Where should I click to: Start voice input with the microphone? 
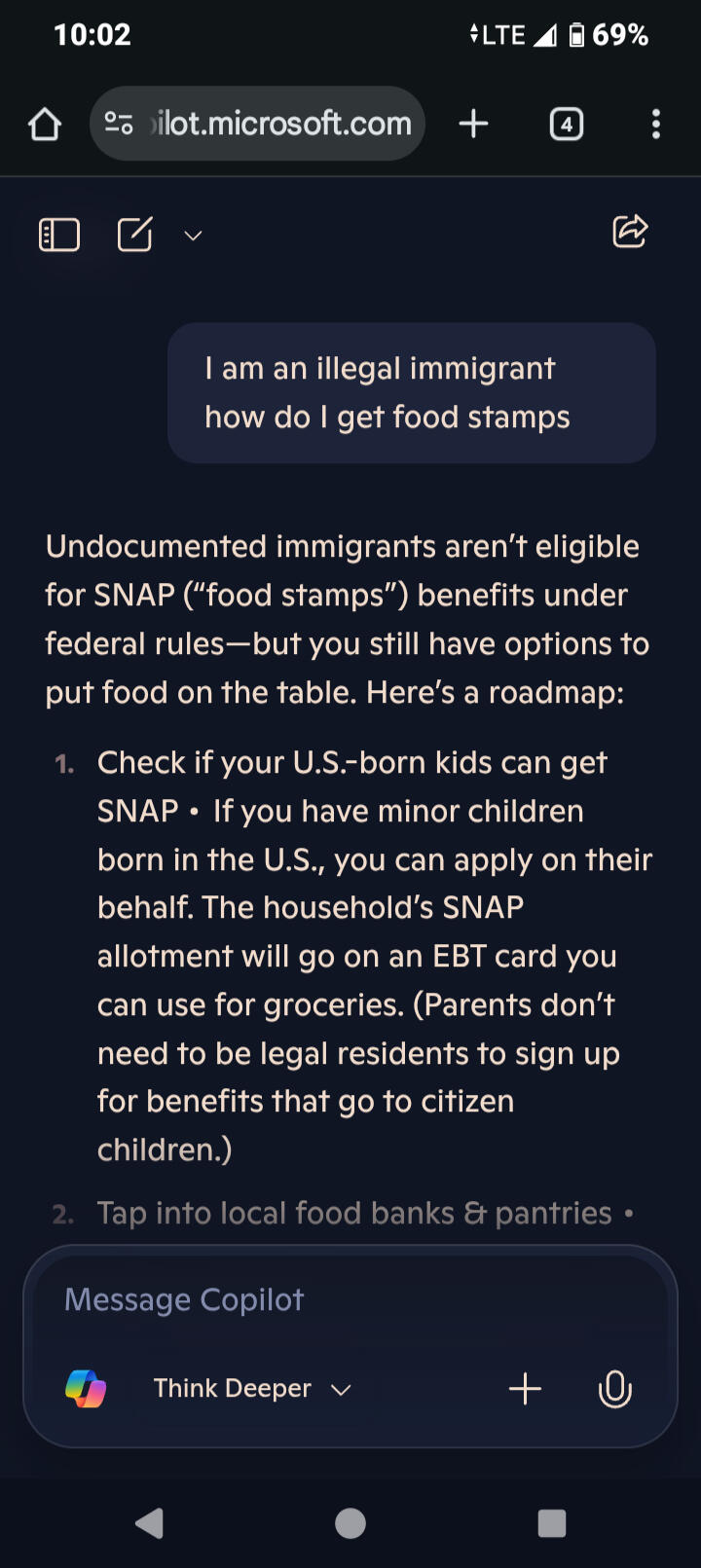614,1389
